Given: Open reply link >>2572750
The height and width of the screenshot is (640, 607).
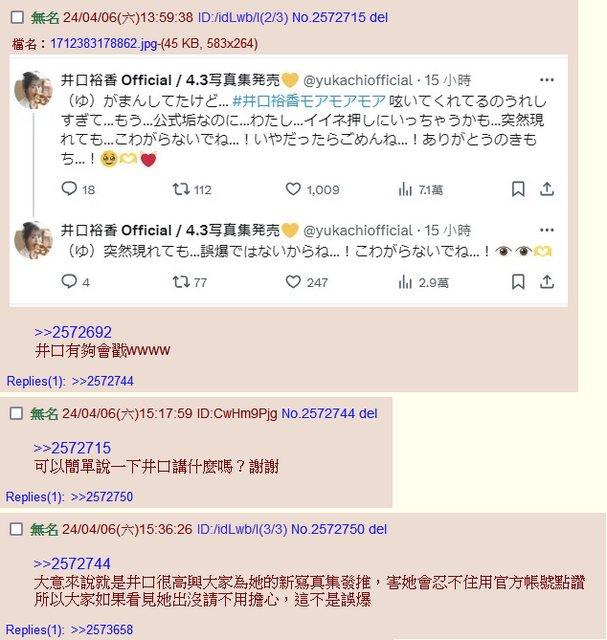Looking at the screenshot, I should (x=102, y=497).
